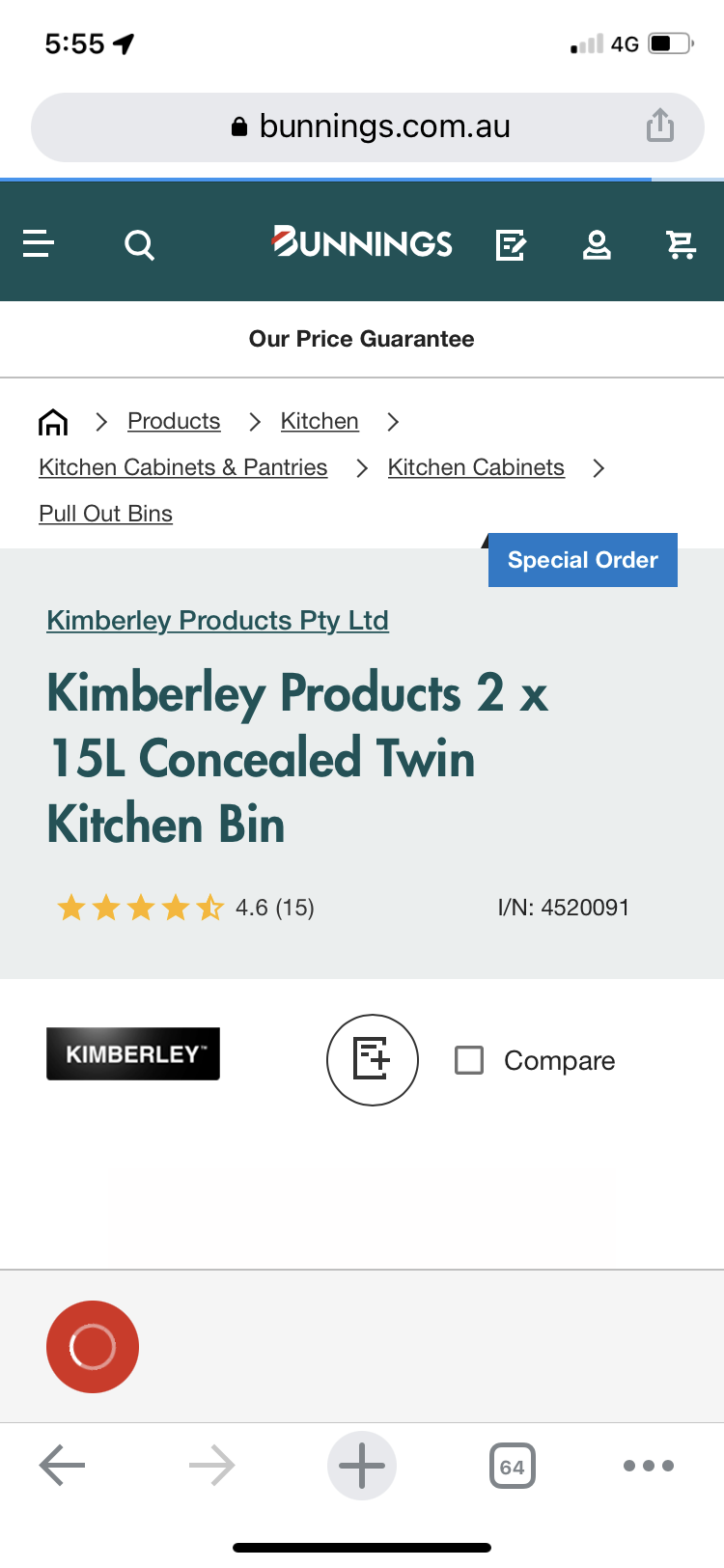Tap the add-to-list circular icon near Compare

[x=372, y=1059]
